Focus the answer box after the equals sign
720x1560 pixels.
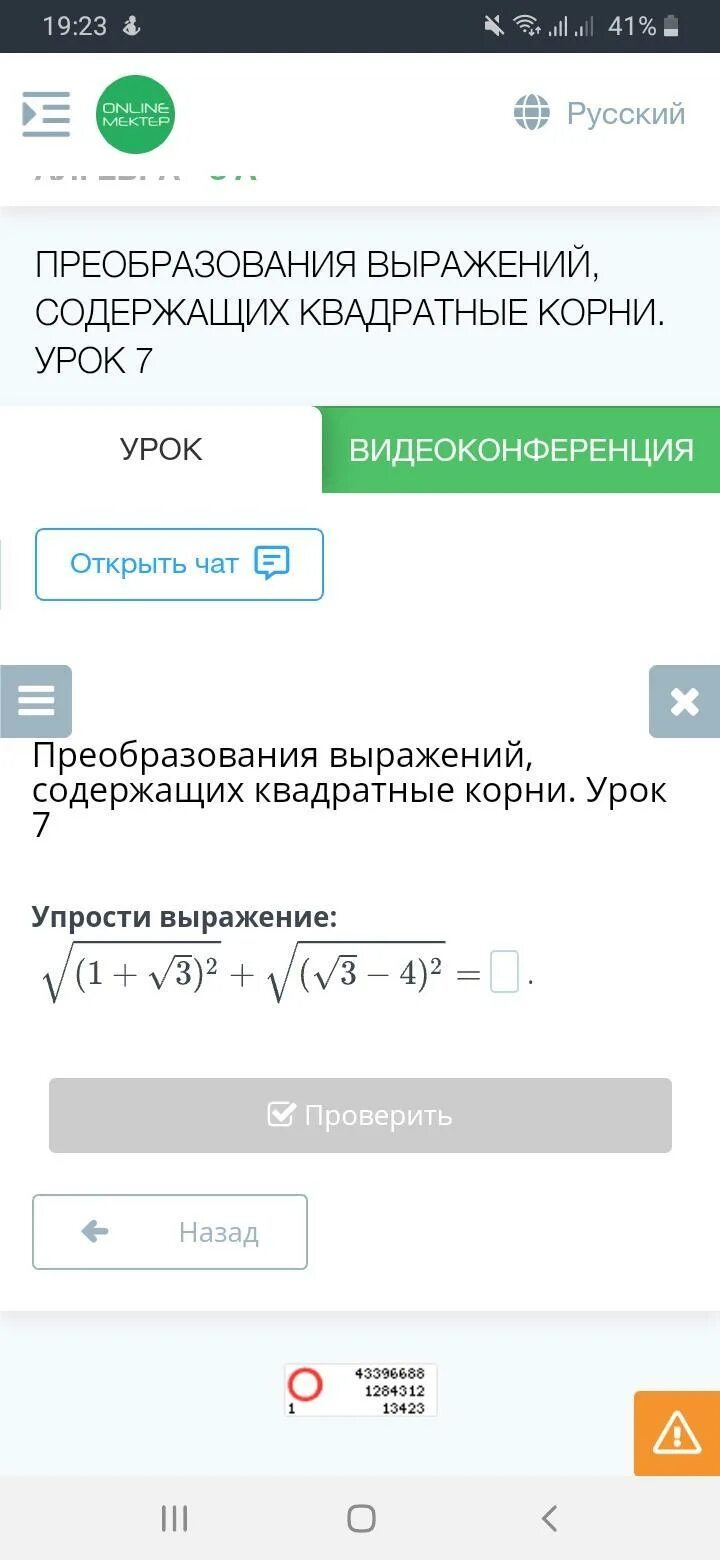[505, 972]
